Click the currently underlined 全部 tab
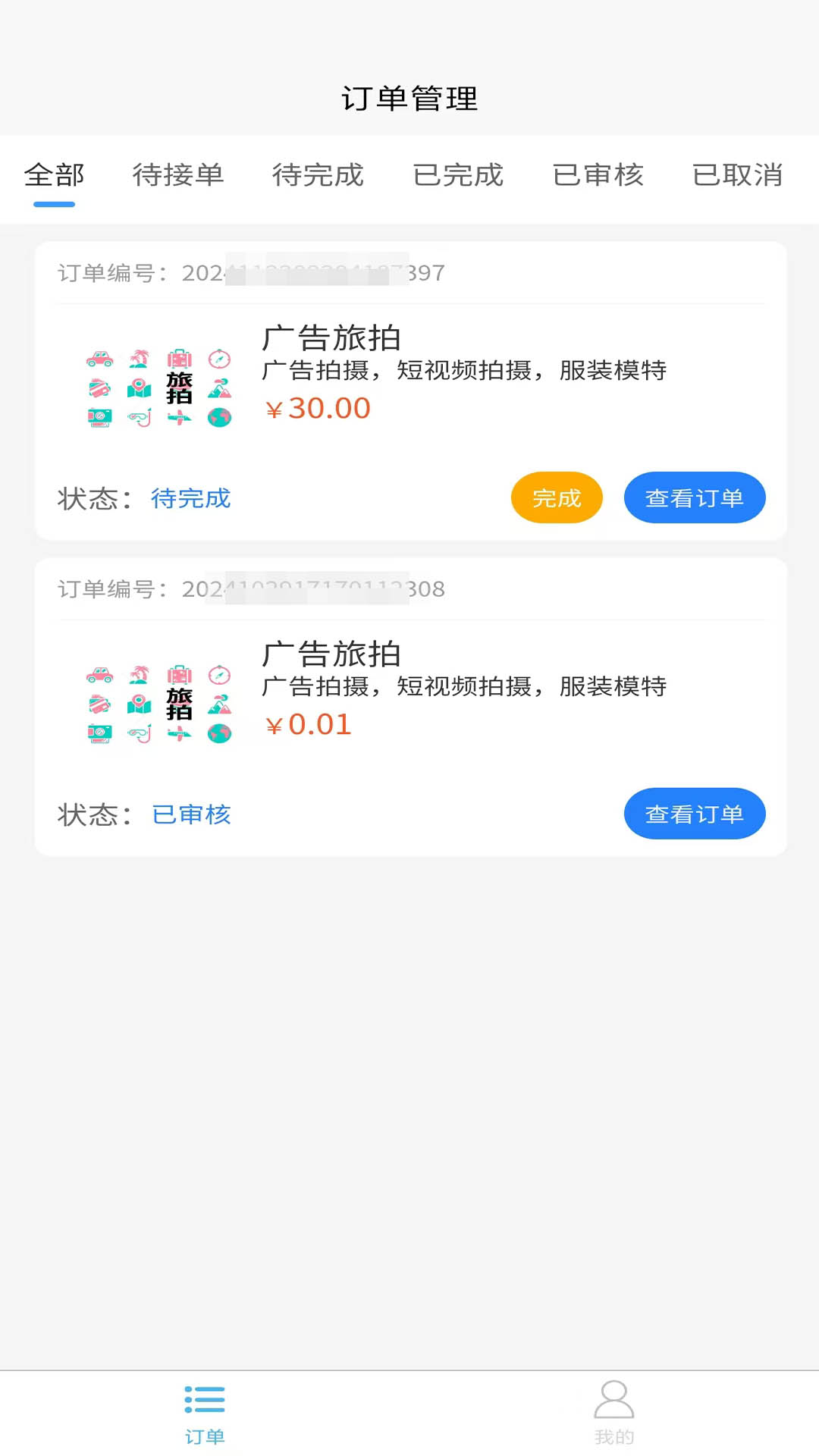Viewport: 819px width, 1456px height. [55, 175]
